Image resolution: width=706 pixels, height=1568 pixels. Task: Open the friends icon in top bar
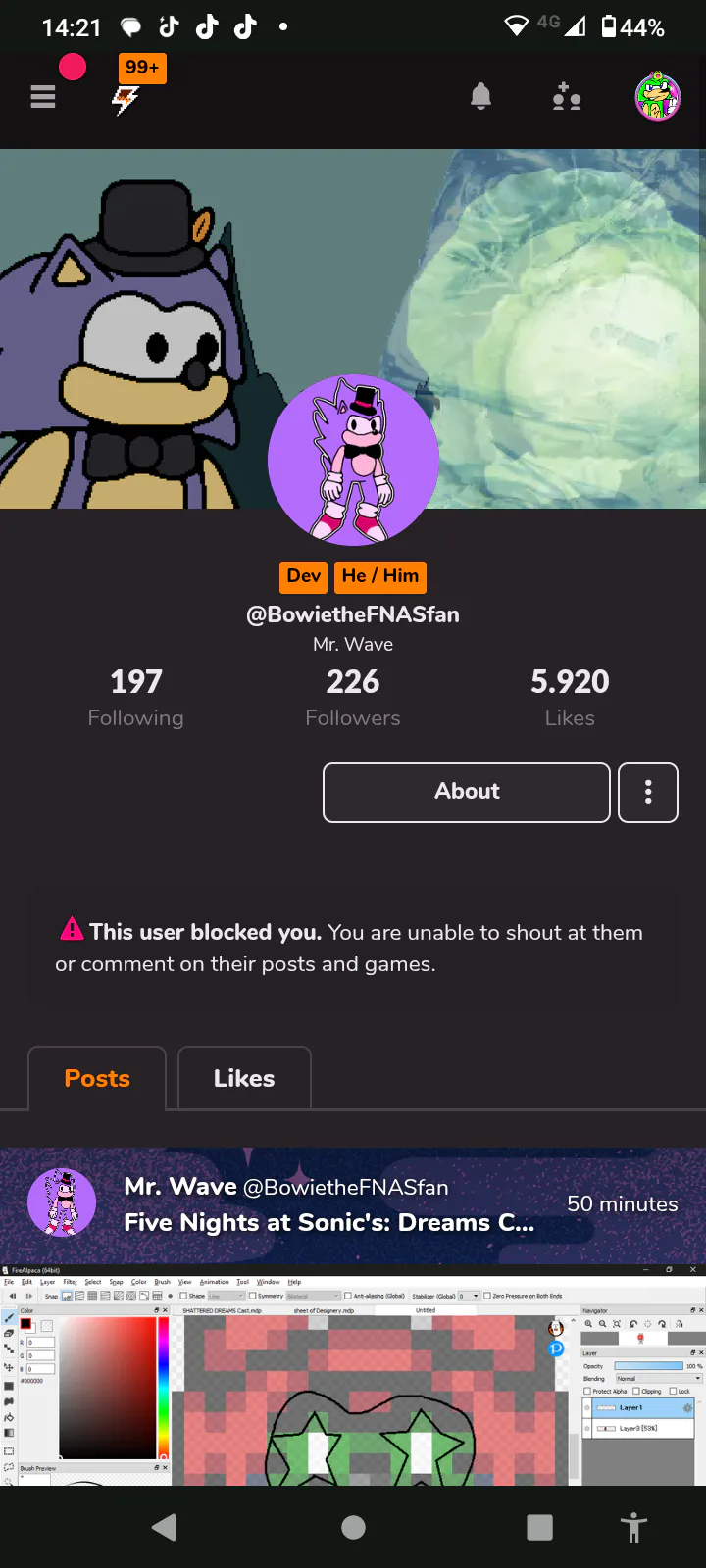click(x=567, y=96)
